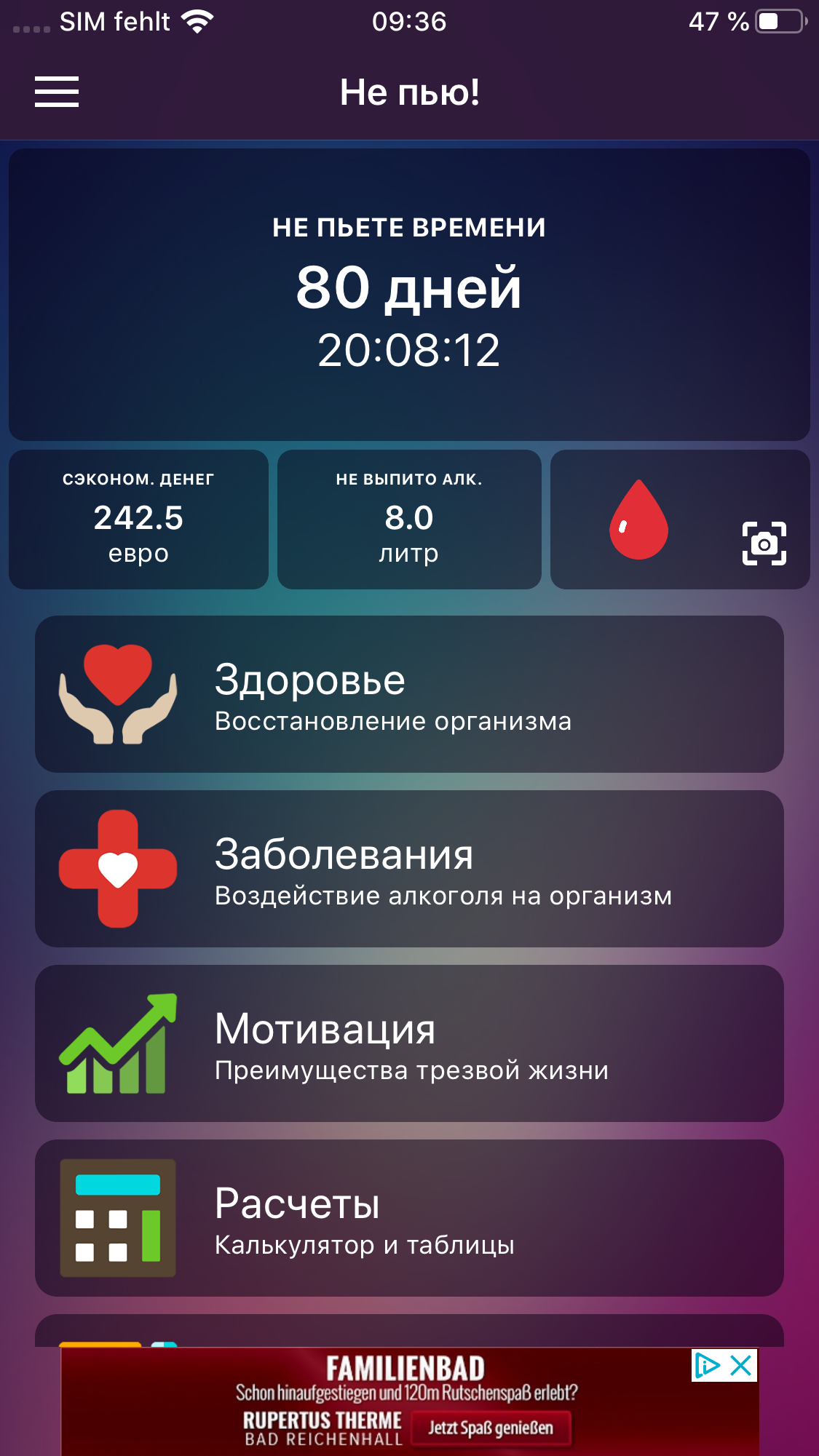Open the не выпито алк. litres tile
The height and width of the screenshot is (1456, 819).
[x=409, y=520]
